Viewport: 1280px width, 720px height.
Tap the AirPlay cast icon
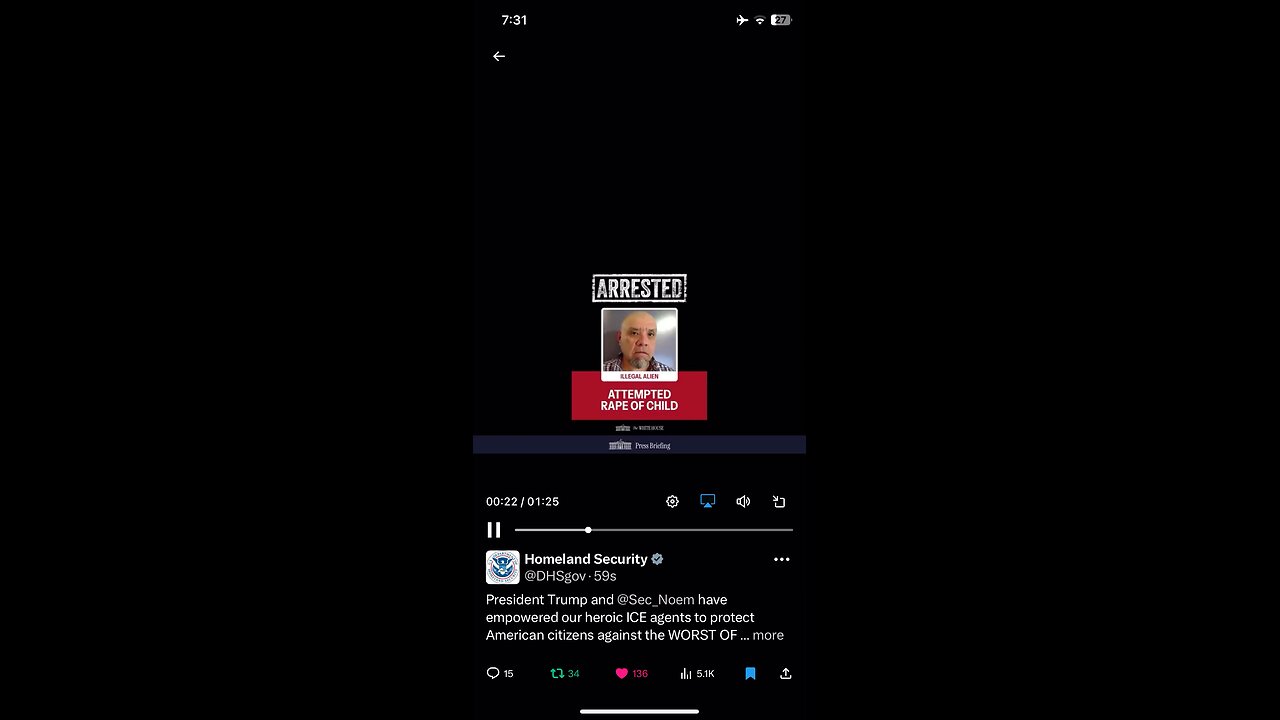pyautogui.click(x=708, y=501)
